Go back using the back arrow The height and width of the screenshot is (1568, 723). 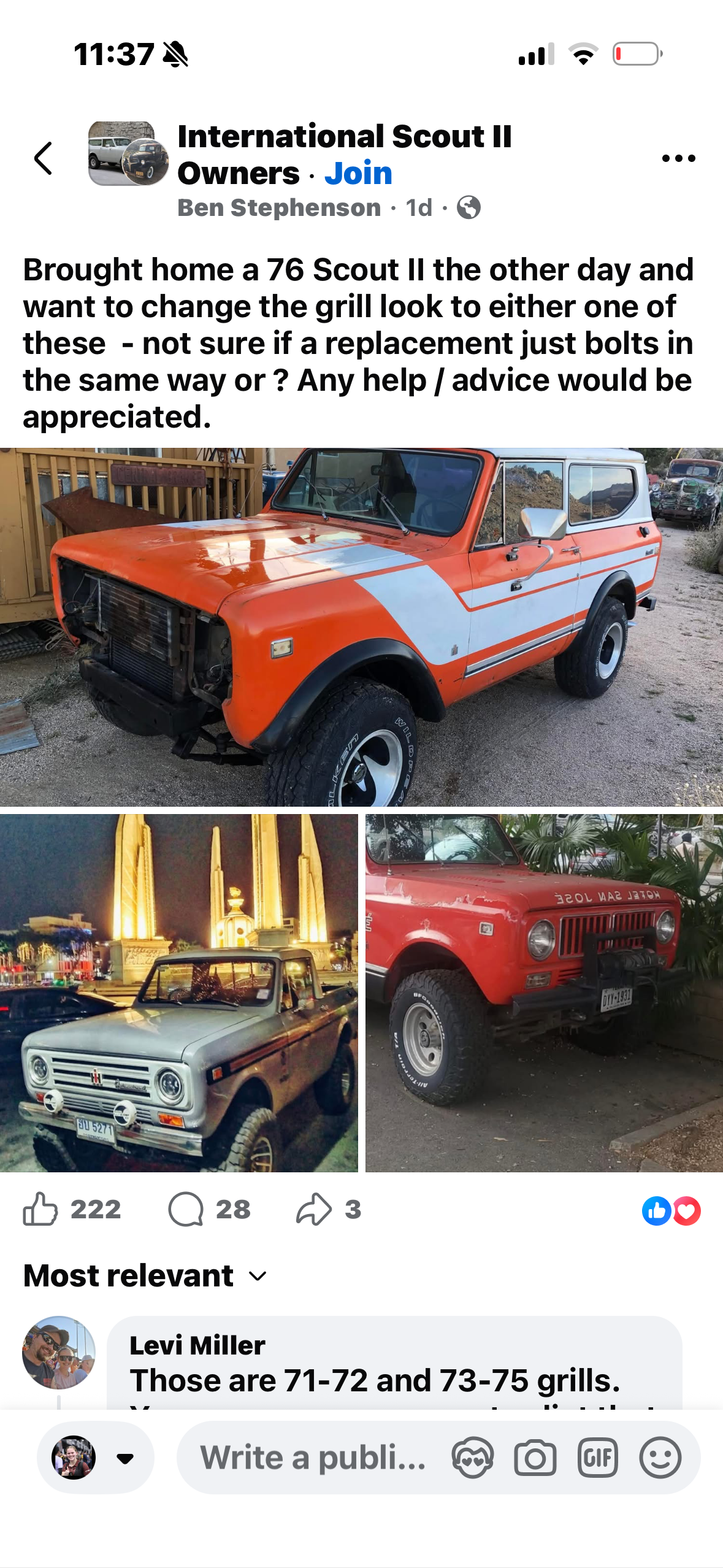click(x=43, y=158)
